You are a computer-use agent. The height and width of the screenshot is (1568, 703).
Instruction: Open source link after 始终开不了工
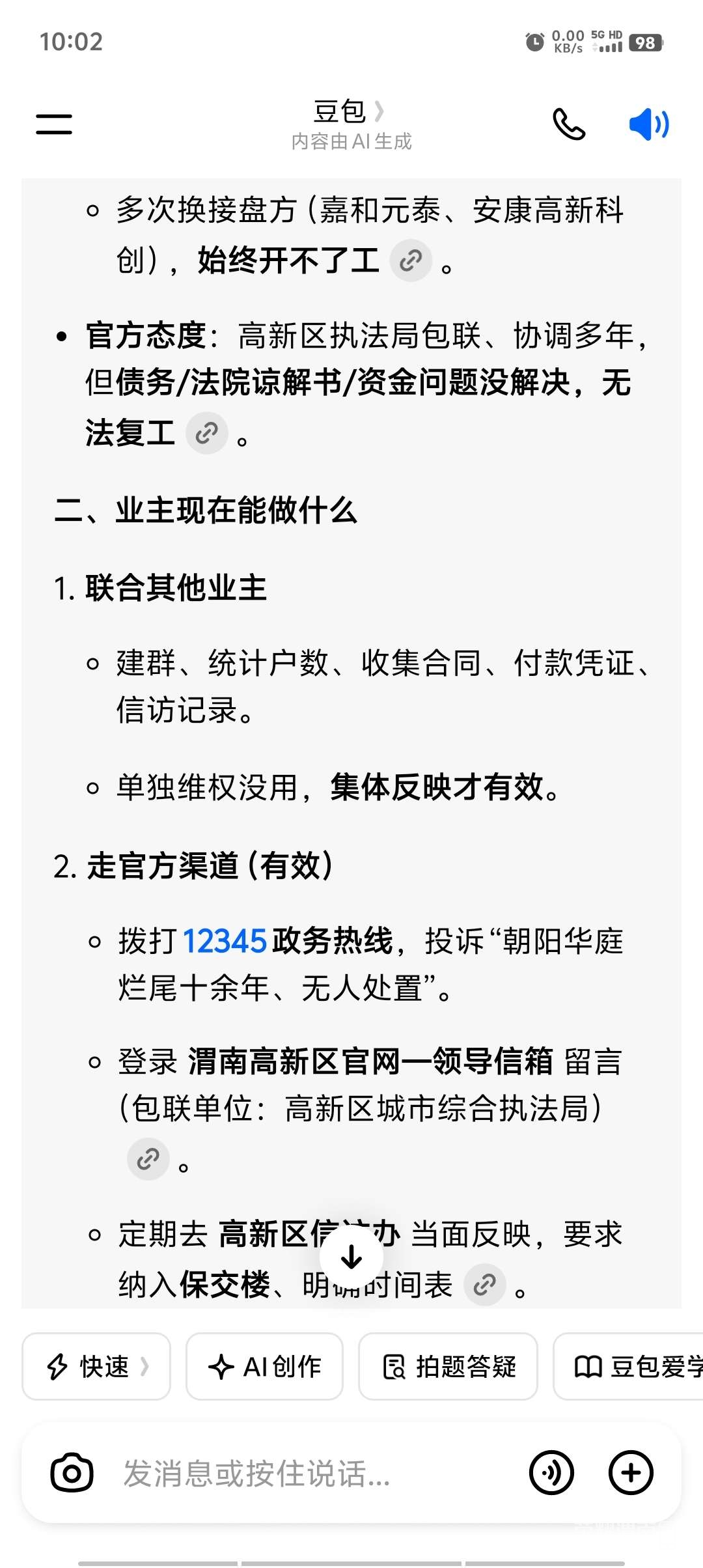click(411, 261)
